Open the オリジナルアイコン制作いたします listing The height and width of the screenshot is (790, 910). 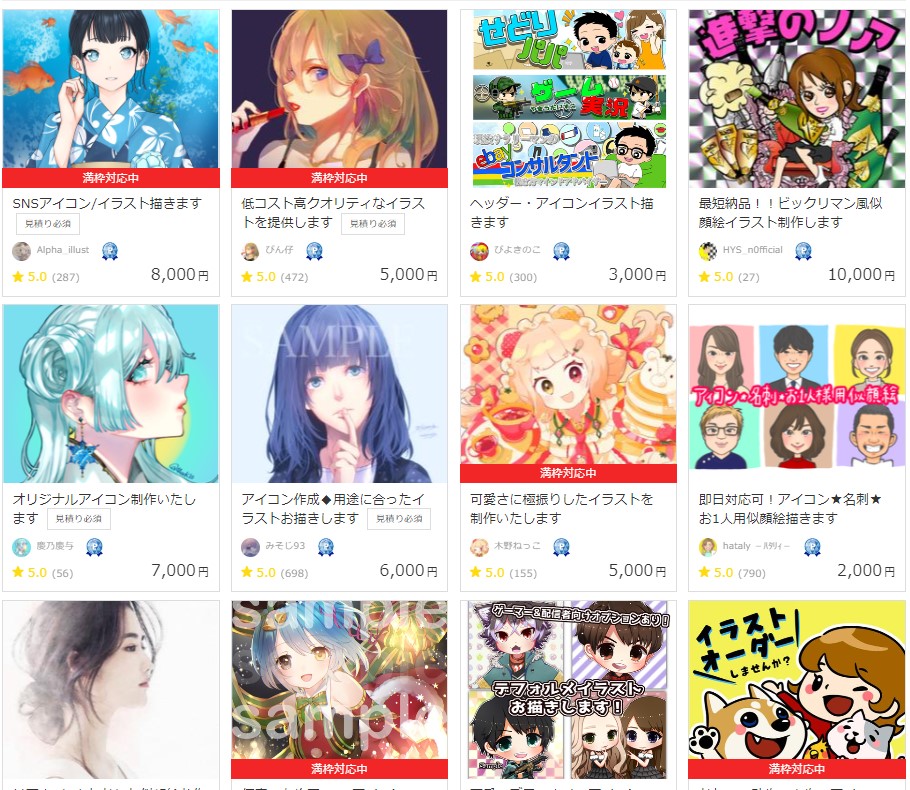point(104,499)
